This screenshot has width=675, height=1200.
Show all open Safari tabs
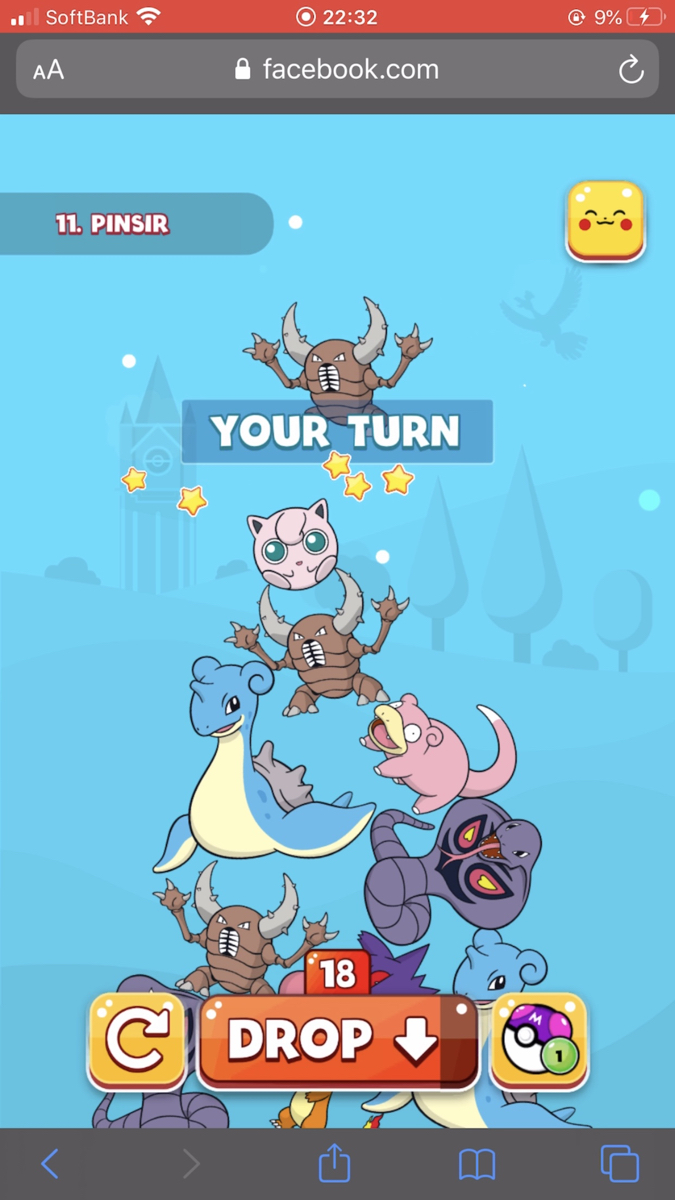click(x=619, y=1163)
